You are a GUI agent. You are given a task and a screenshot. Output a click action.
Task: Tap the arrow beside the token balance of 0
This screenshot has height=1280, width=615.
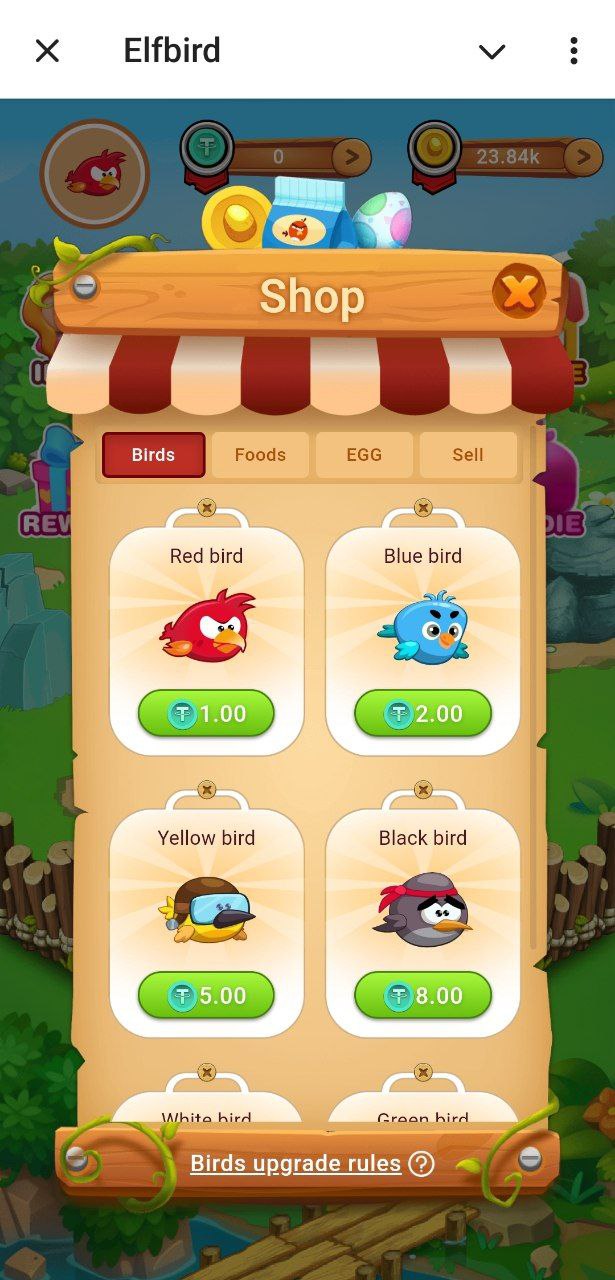coord(351,157)
